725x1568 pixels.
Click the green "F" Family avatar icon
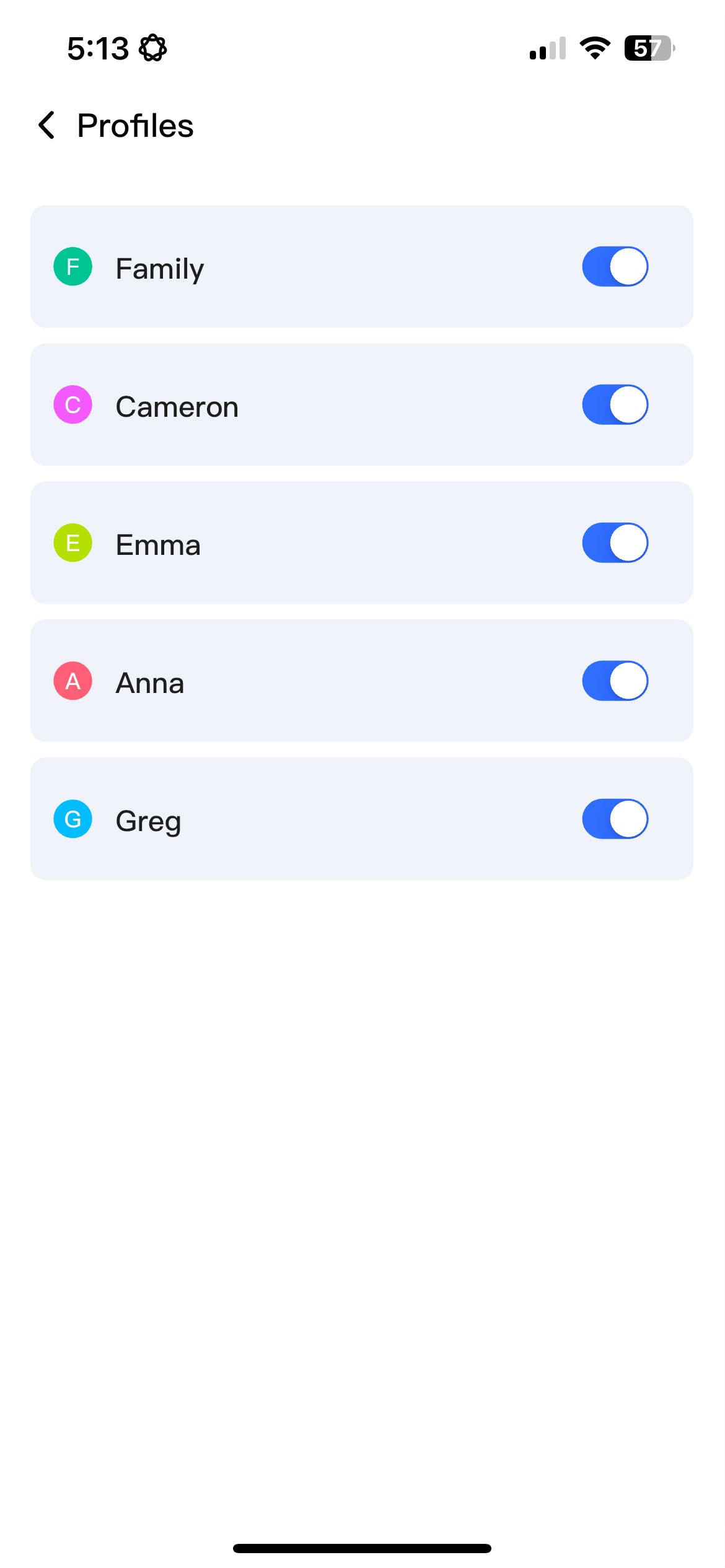(72, 266)
